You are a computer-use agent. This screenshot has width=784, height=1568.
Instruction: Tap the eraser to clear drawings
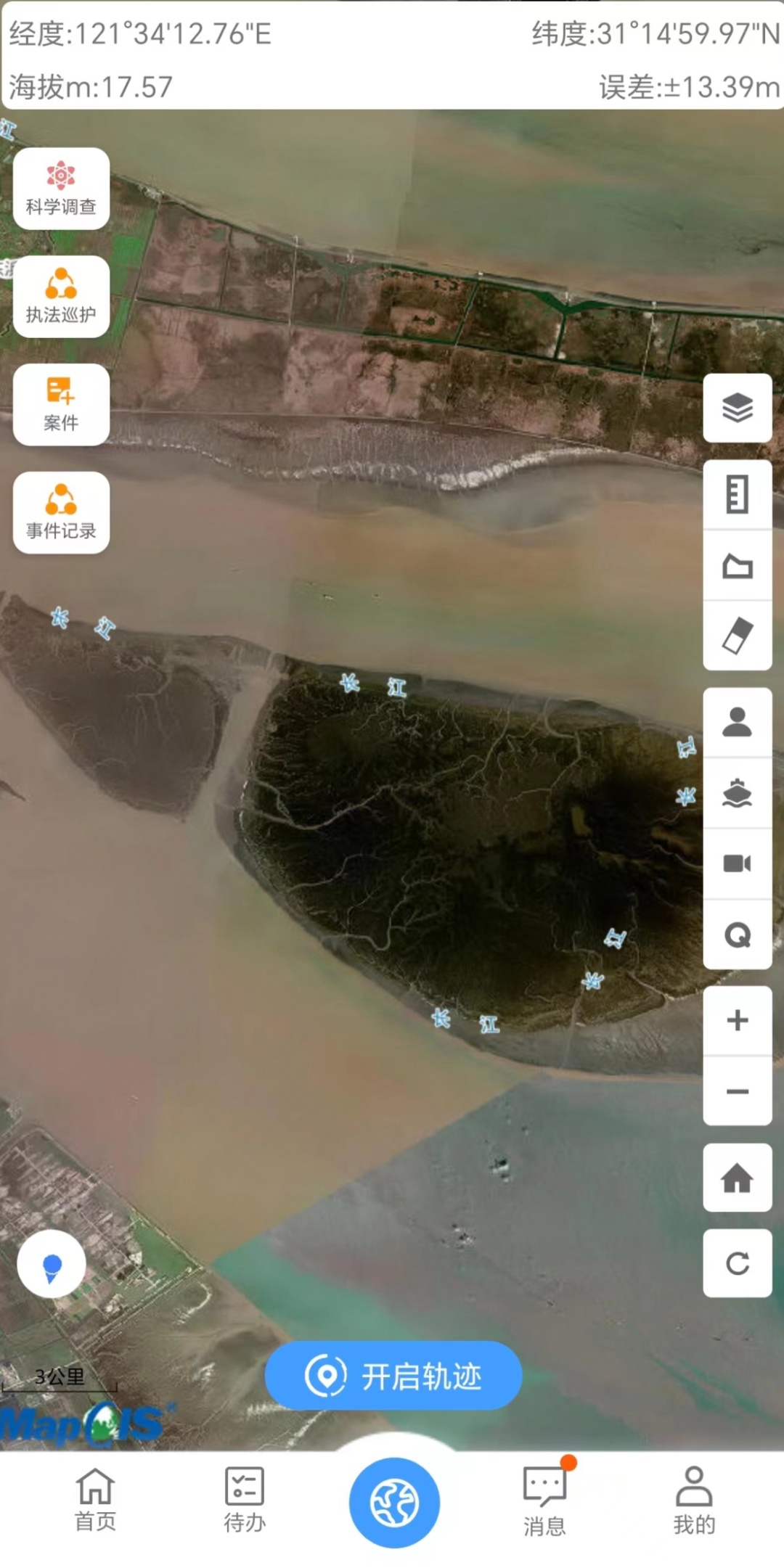737,636
